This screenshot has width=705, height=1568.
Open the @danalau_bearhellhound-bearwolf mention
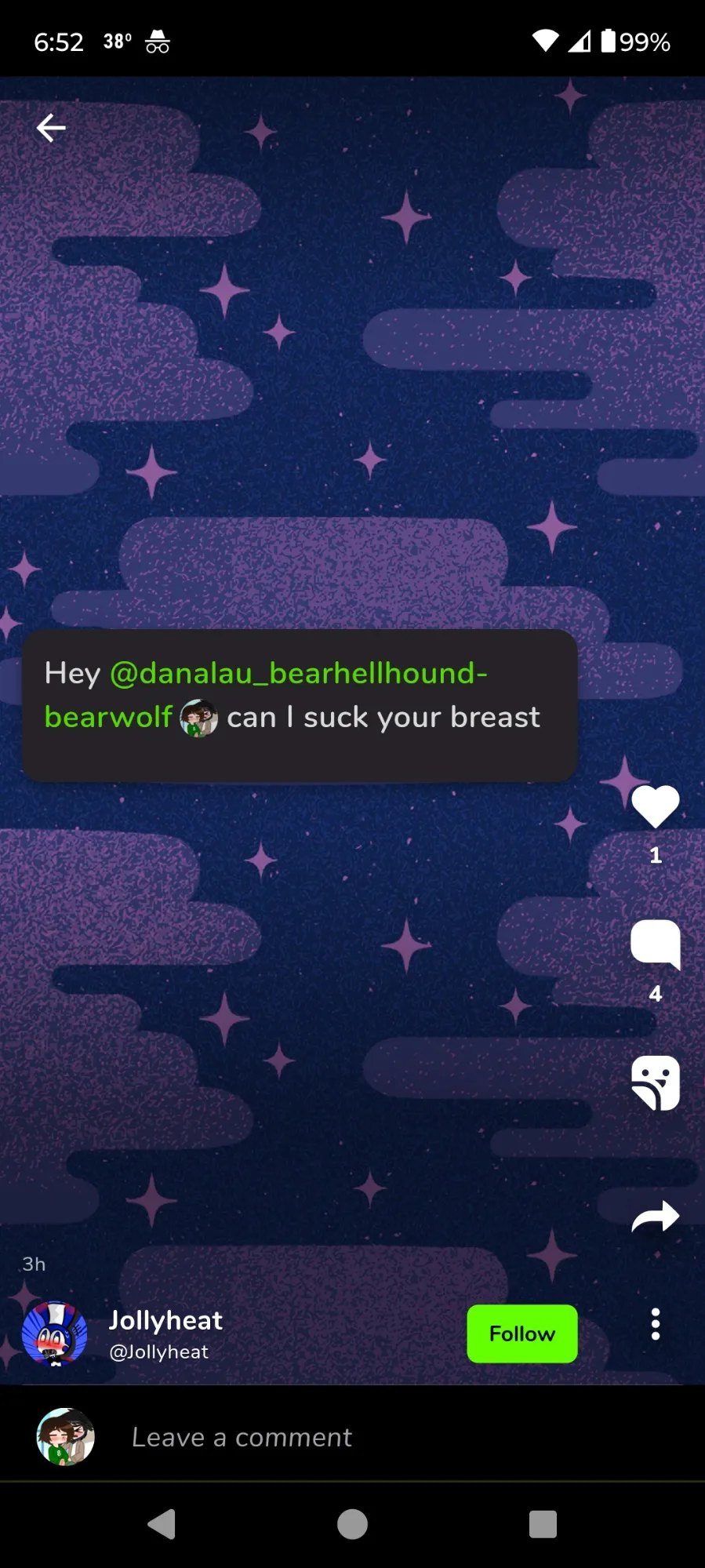coord(266,695)
